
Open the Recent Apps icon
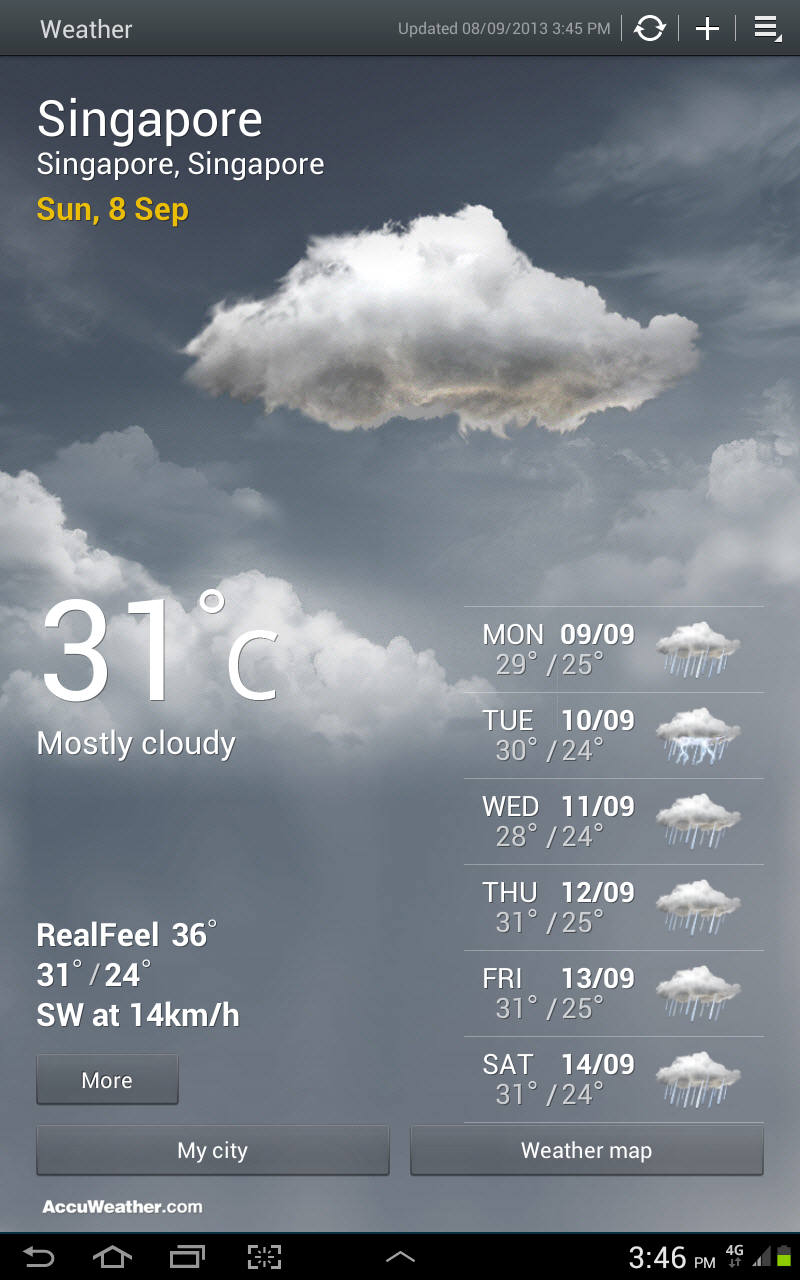tap(188, 1258)
